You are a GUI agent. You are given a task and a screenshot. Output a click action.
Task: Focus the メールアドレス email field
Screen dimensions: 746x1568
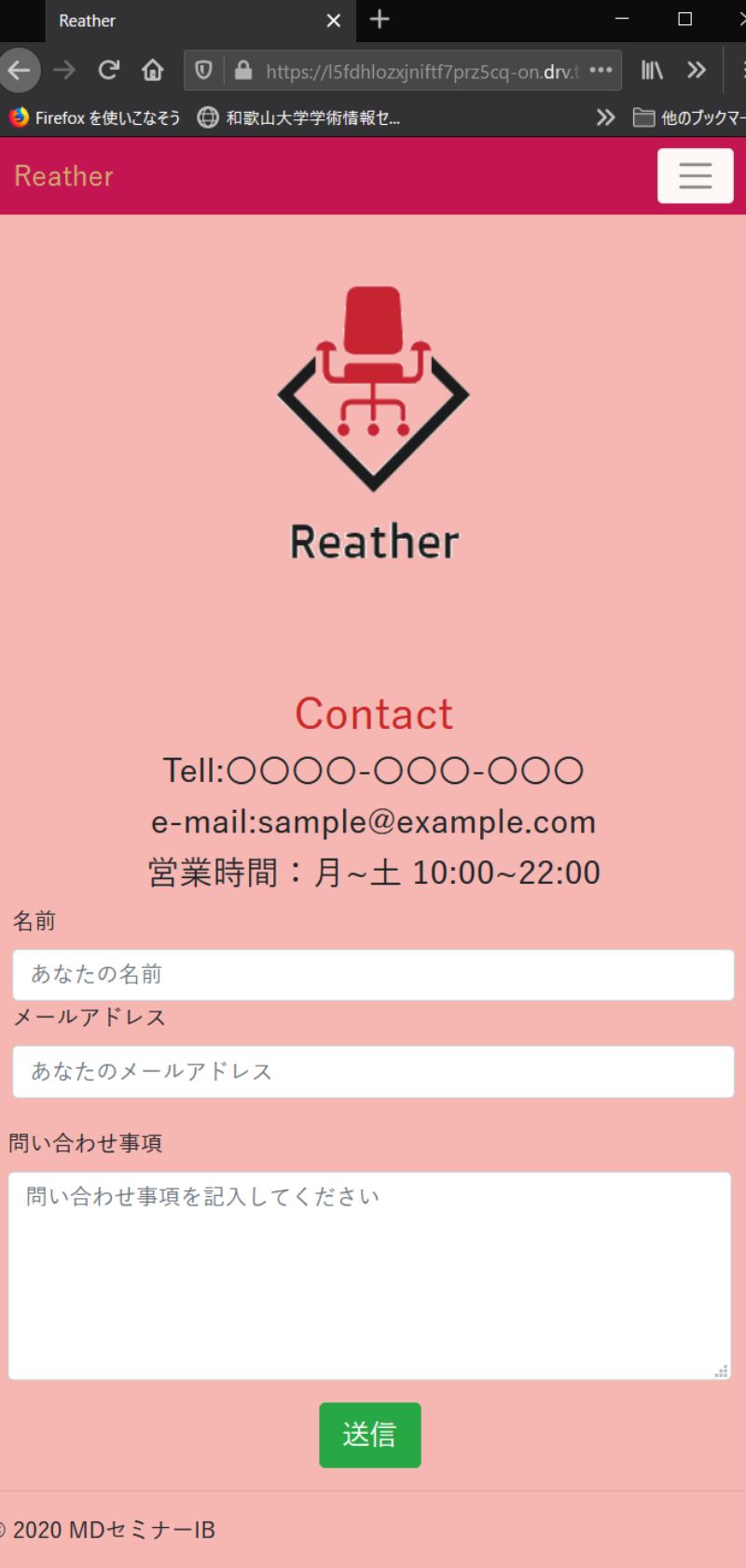coord(373,1071)
